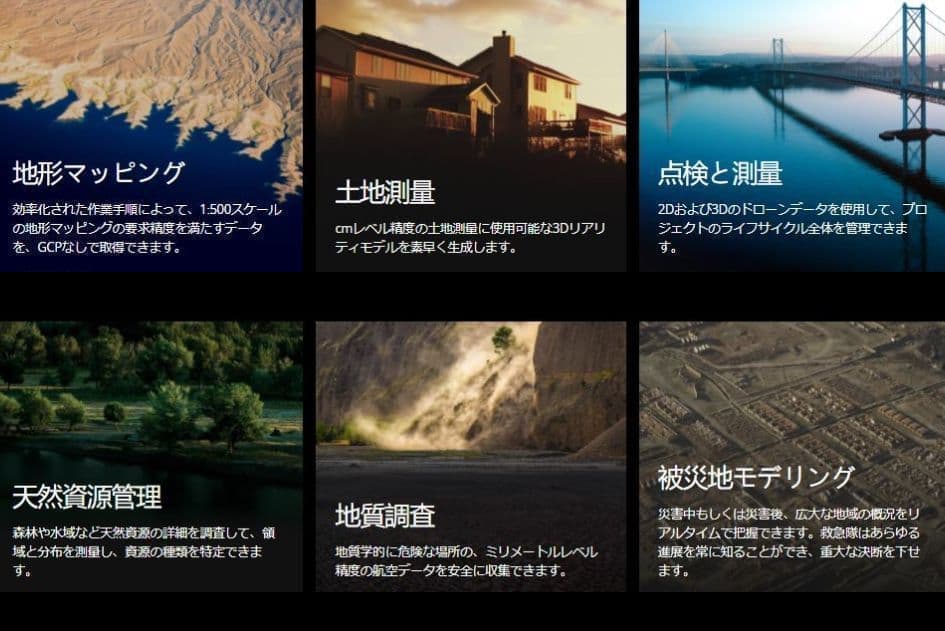The width and height of the screenshot is (945, 631).
Task: View the 天然資源管理 tile
Action: click(150, 456)
